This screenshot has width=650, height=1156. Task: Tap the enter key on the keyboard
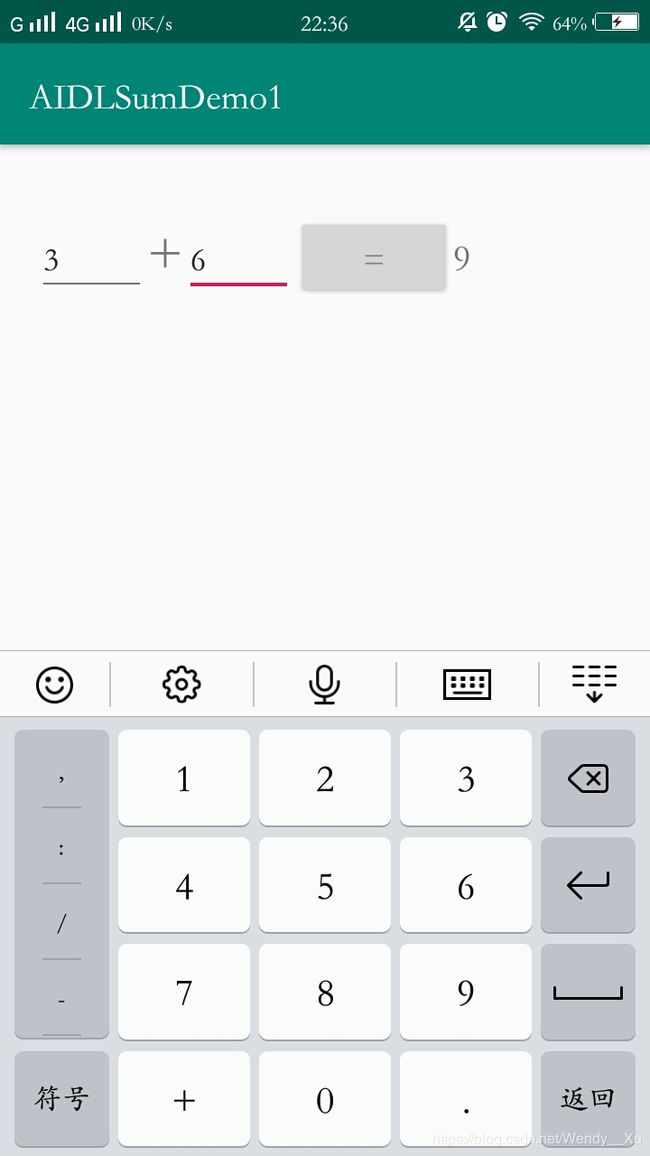588,885
